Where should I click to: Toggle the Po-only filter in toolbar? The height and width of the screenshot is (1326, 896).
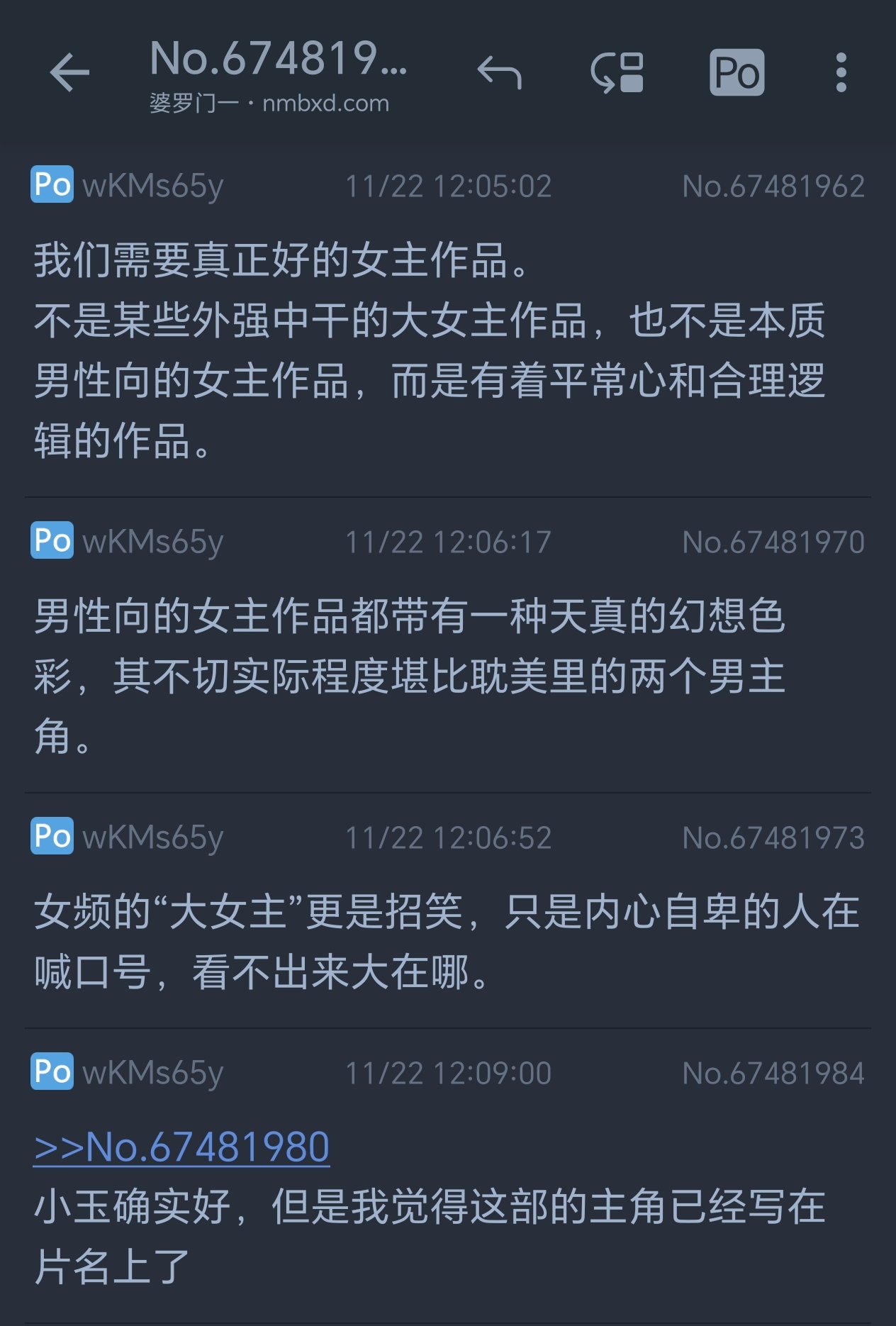coord(737,72)
